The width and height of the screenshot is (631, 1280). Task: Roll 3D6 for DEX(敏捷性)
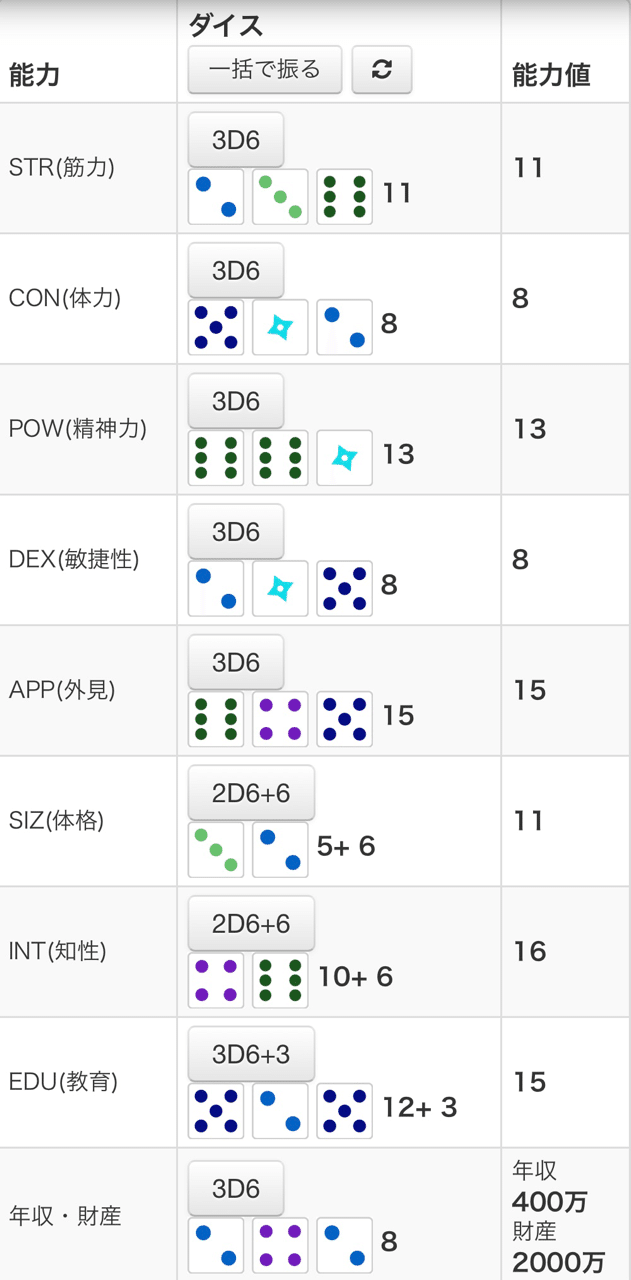[x=236, y=532]
